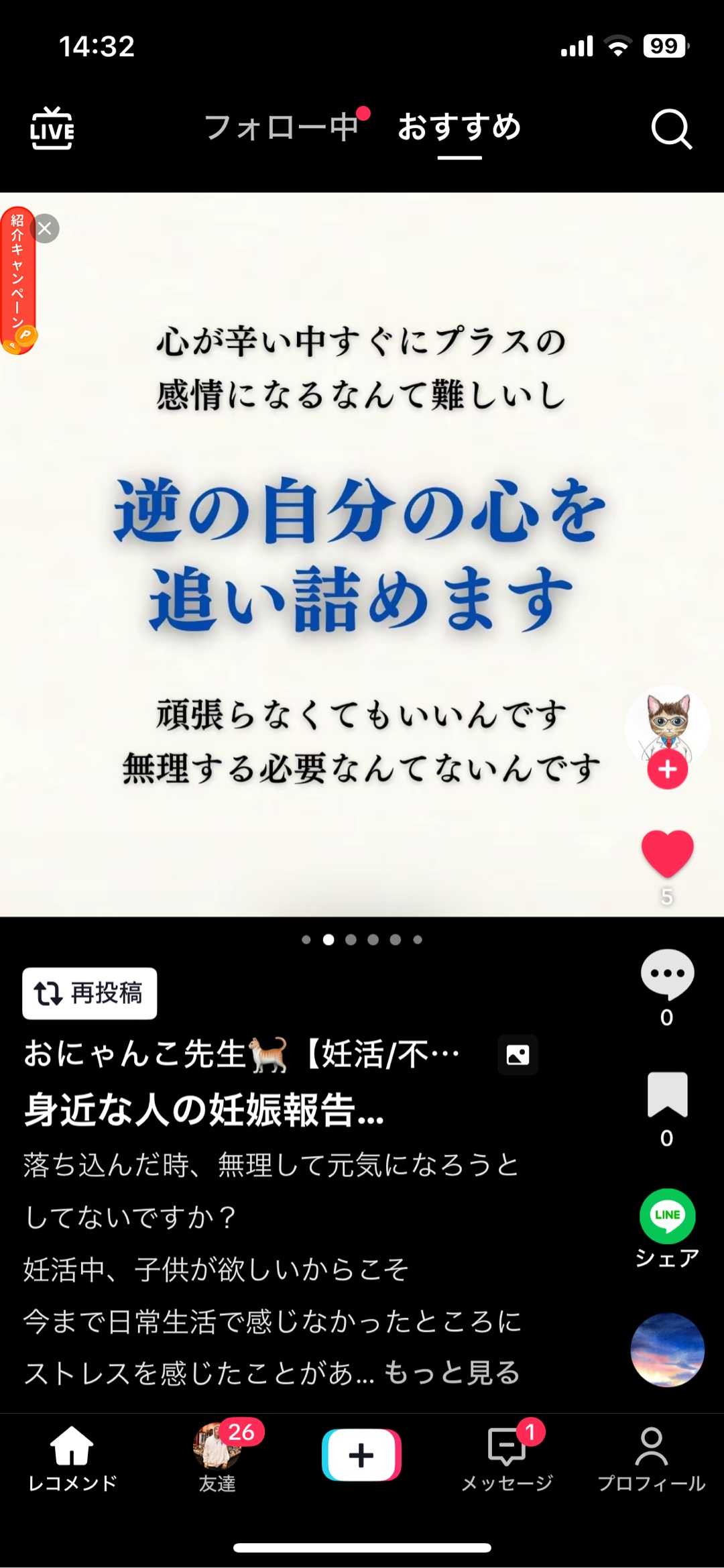The image size is (724, 1568).
Task: Switch to the フォロー中 tab
Action: (282, 127)
